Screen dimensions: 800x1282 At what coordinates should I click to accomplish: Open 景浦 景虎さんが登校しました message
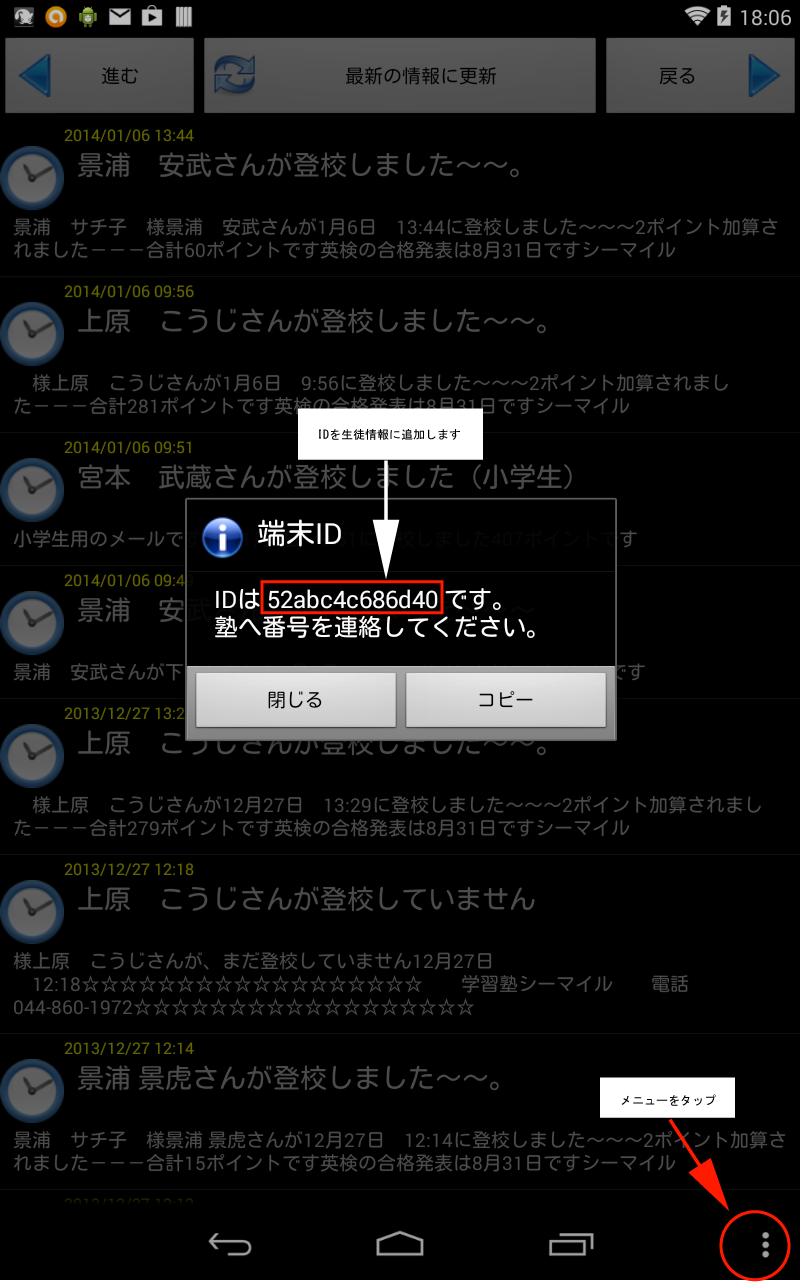(290, 1079)
